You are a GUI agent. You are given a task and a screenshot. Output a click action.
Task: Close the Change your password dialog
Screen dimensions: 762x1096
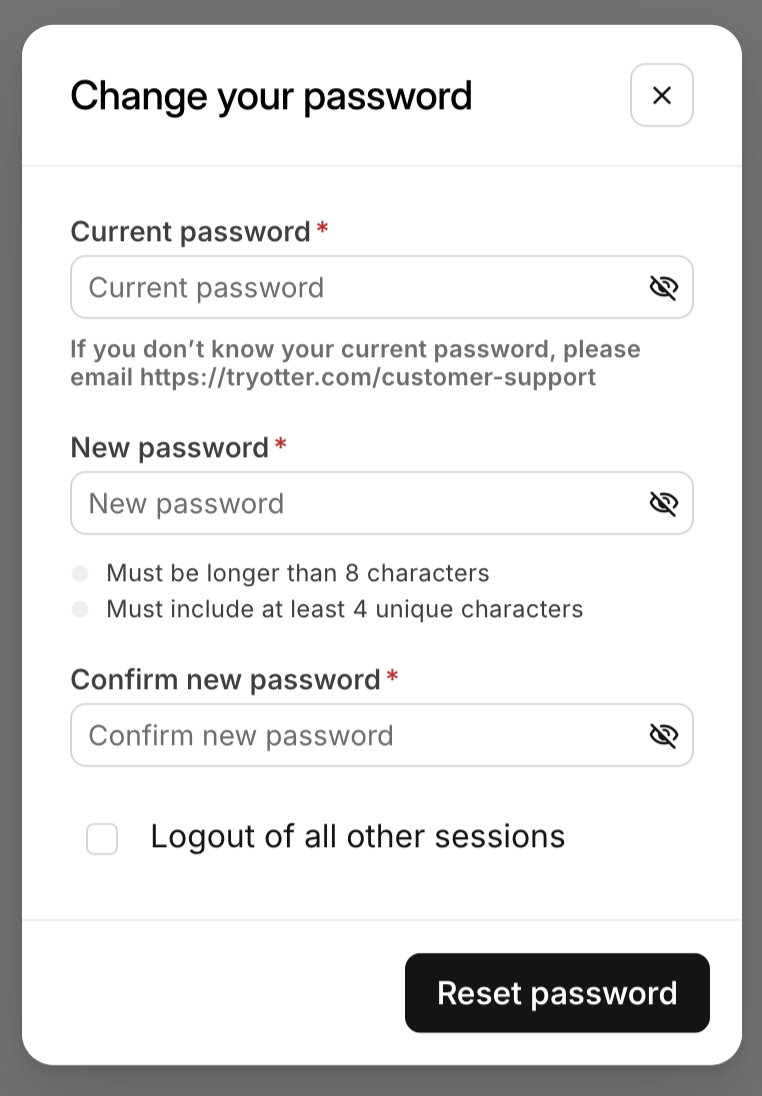coord(661,95)
